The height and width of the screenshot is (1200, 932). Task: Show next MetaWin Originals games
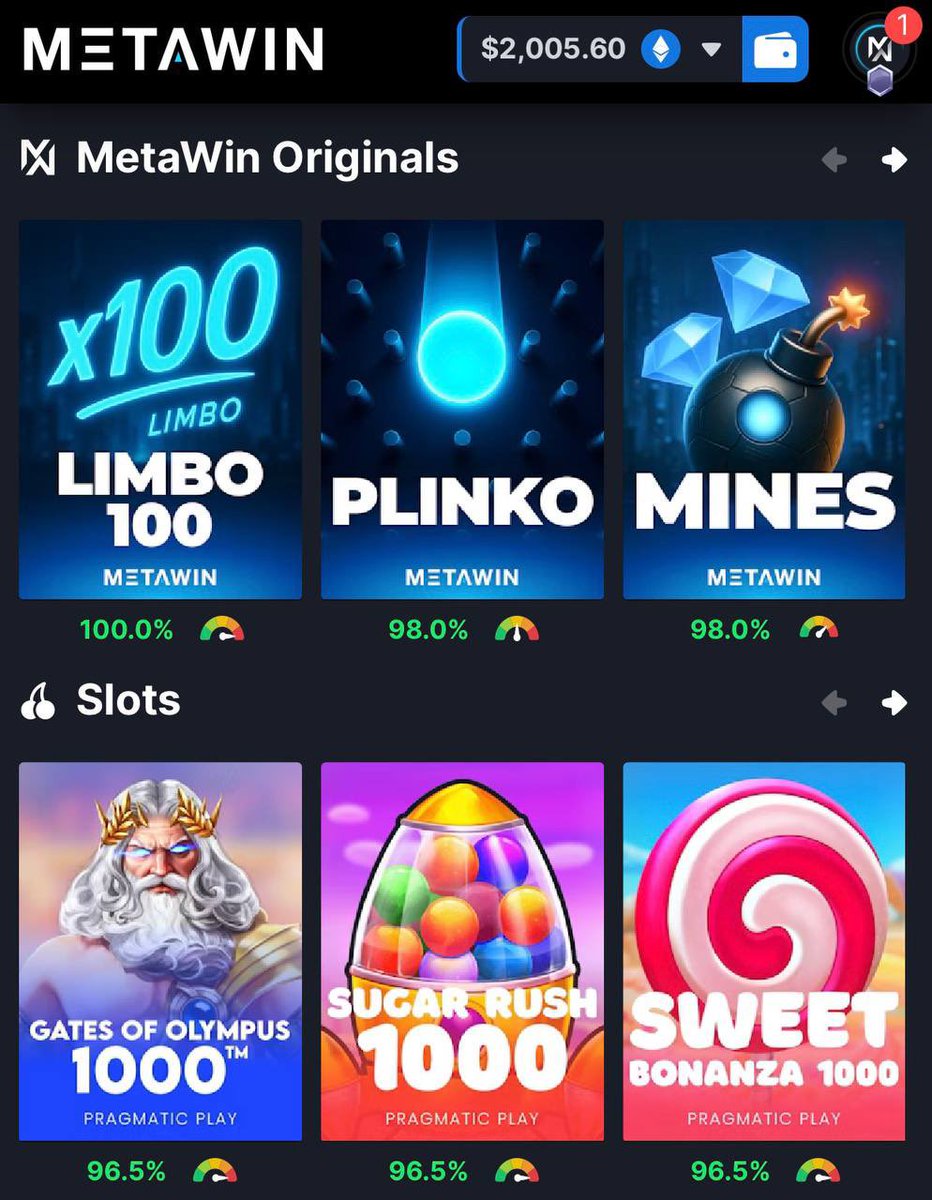pos(894,159)
